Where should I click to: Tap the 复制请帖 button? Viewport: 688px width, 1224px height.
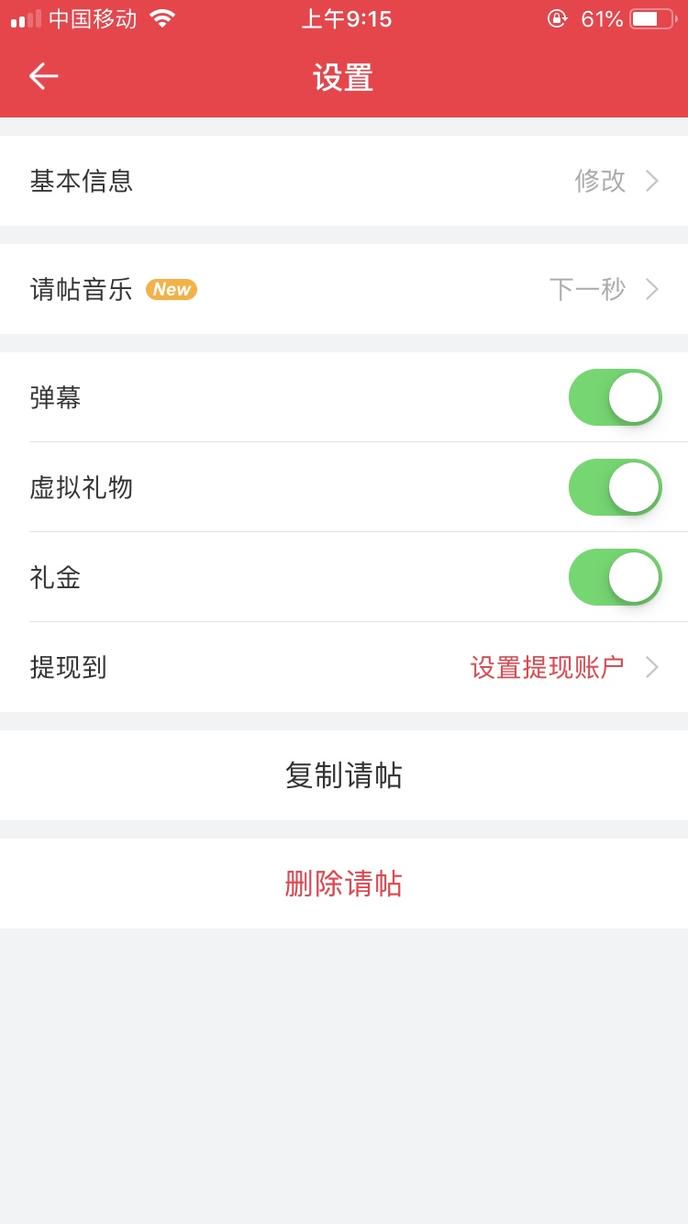pos(344,776)
